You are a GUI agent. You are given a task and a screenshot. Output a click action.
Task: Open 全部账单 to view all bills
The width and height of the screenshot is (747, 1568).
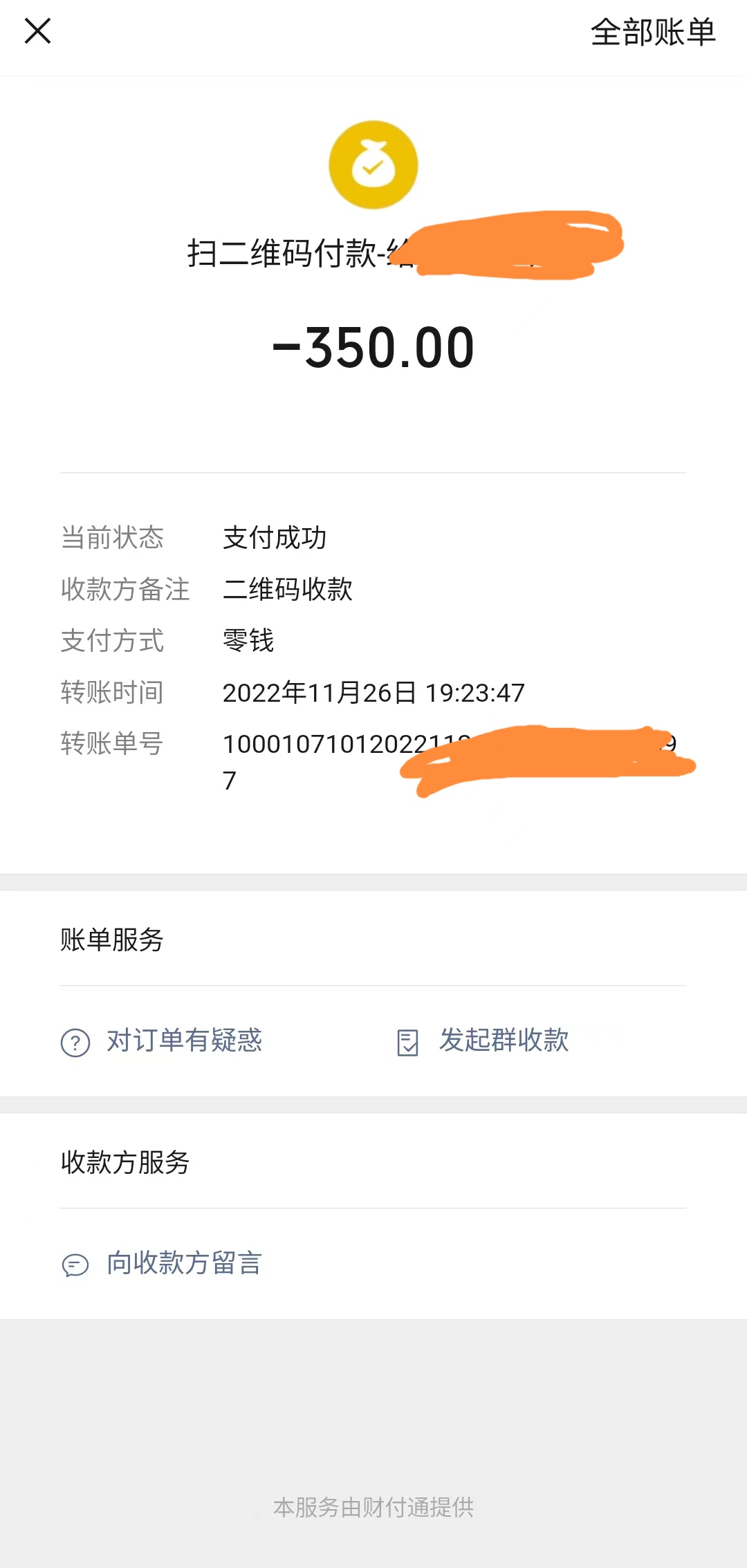pyautogui.click(x=652, y=32)
